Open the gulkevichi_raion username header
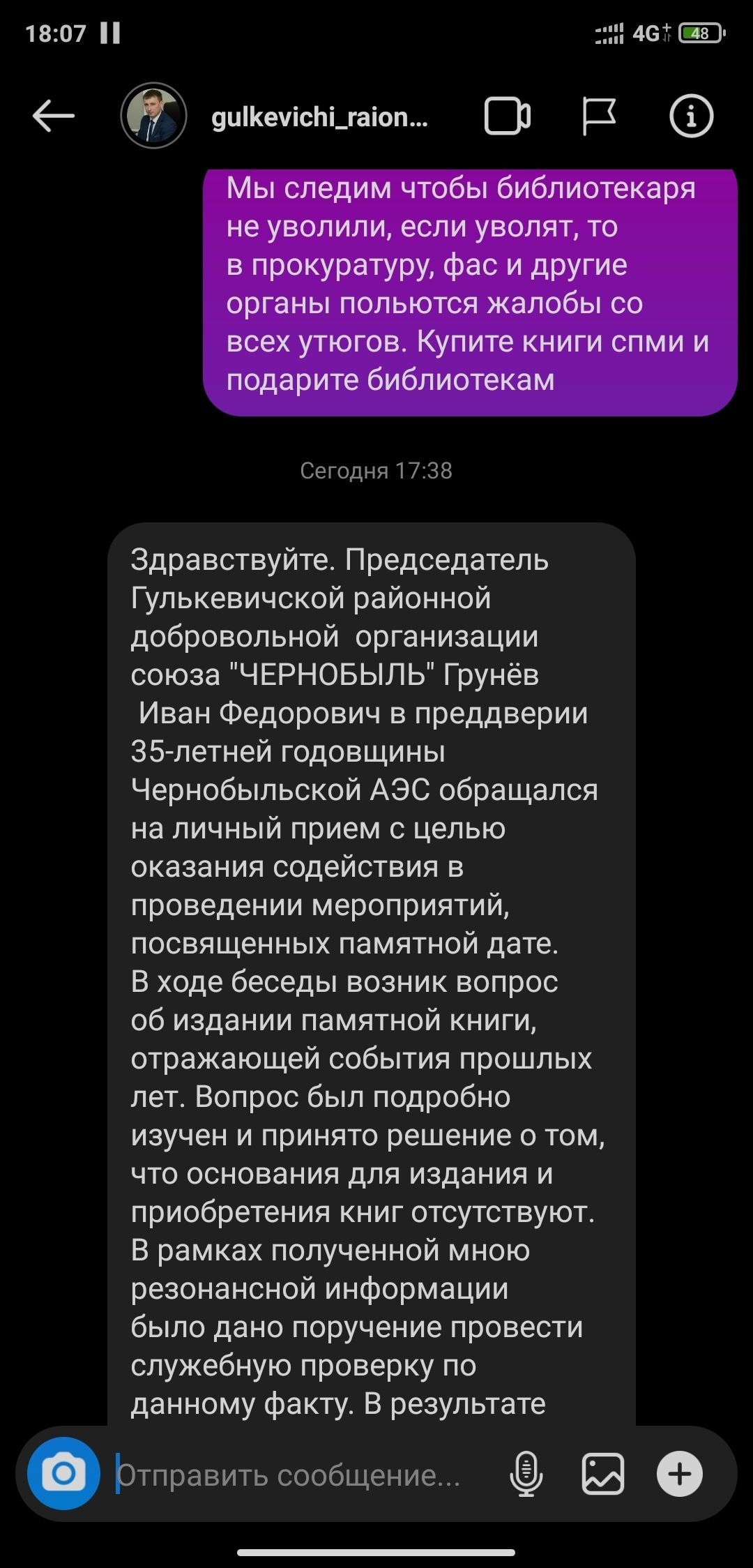This screenshot has width=753, height=1568. pyautogui.click(x=319, y=117)
